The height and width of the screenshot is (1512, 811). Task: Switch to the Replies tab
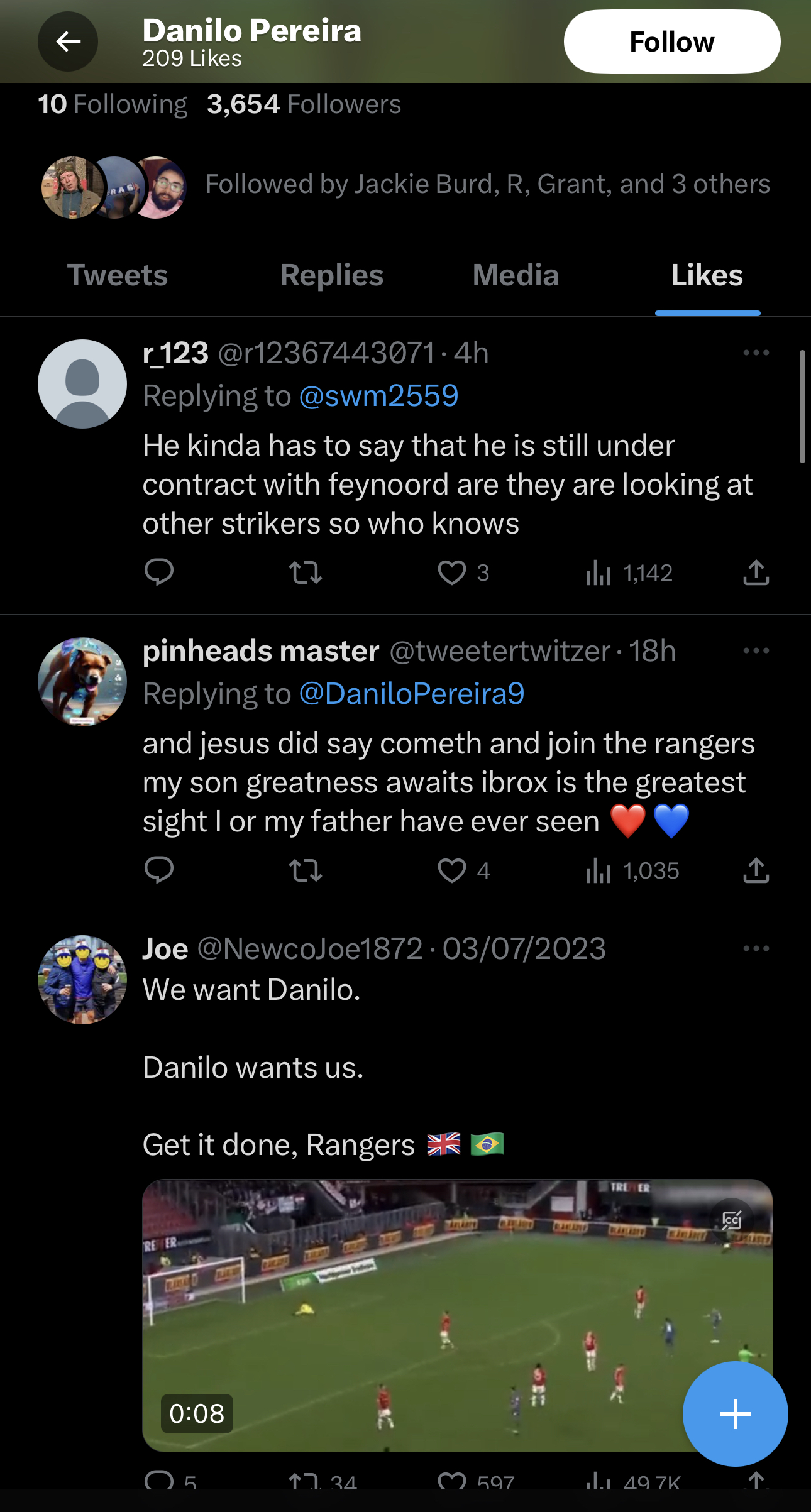(331, 275)
